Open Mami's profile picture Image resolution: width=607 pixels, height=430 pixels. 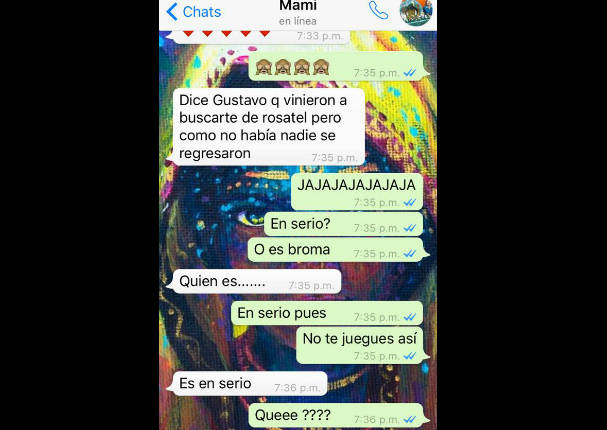415,11
